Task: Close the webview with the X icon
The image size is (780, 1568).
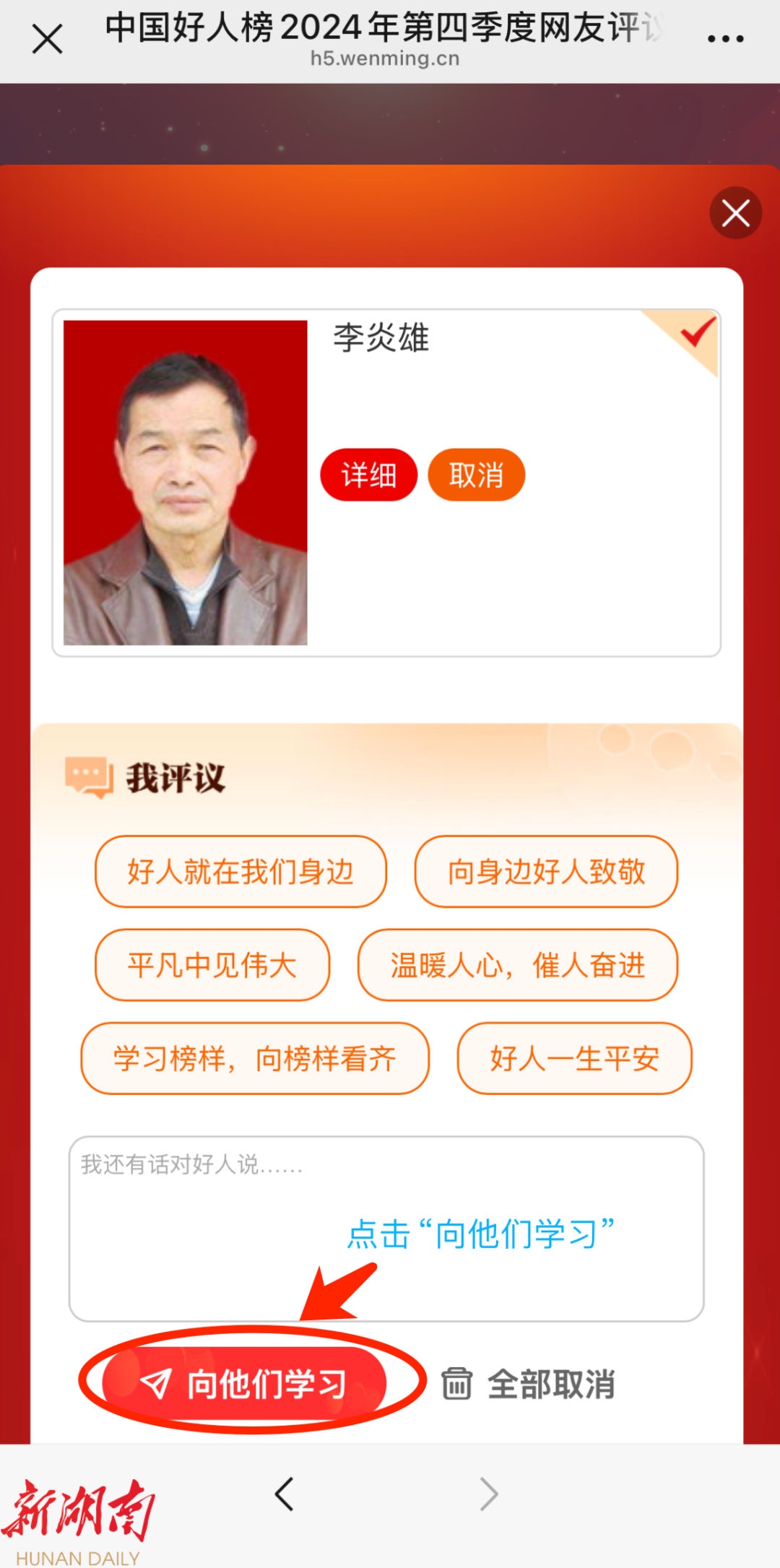Action: point(48,39)
